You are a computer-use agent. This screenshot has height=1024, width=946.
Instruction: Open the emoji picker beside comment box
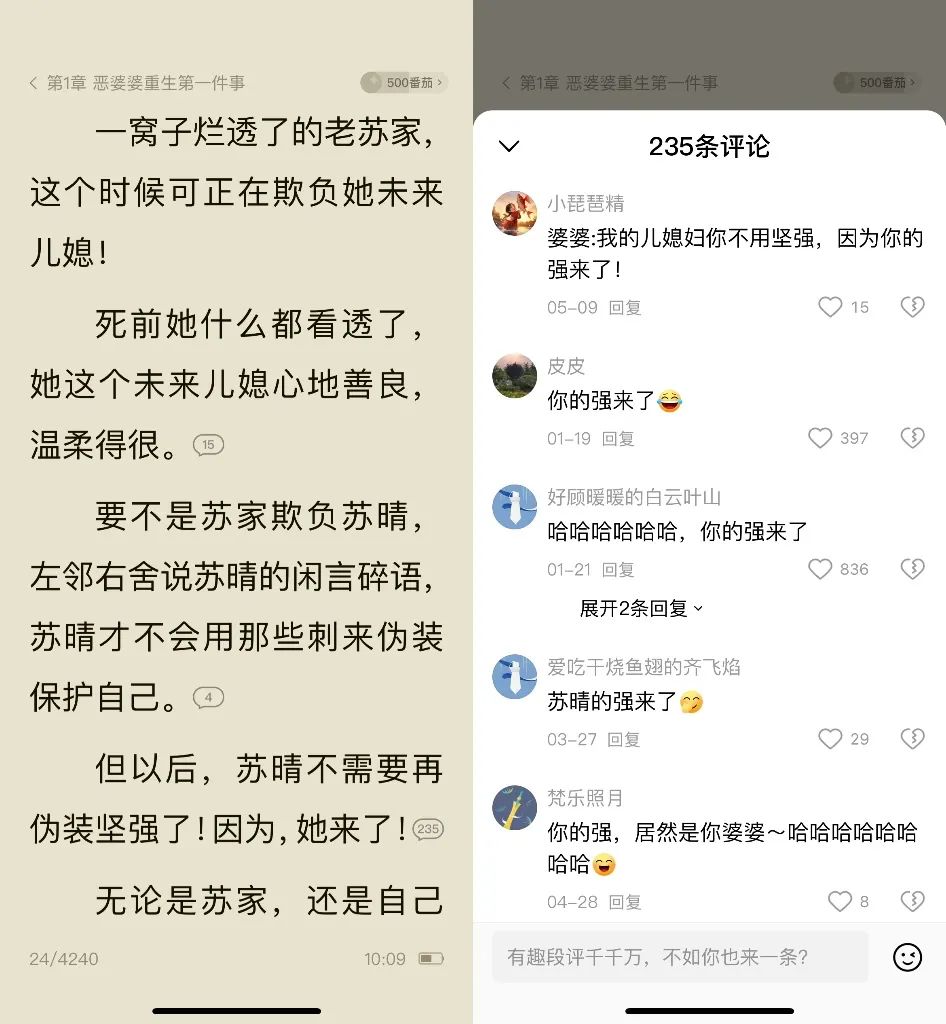907,957
